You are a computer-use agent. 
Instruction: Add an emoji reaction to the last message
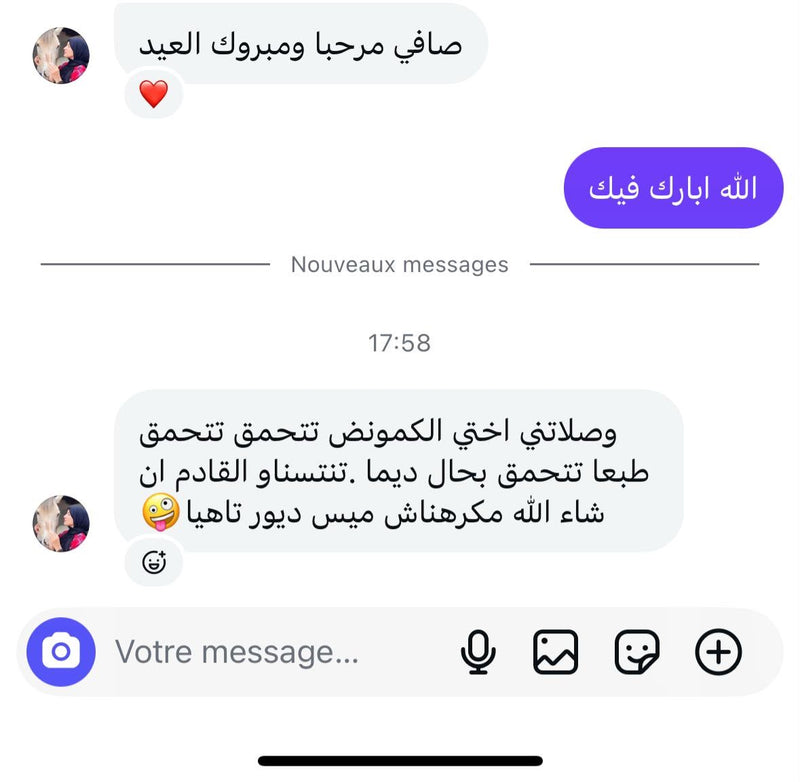(154, 563)
